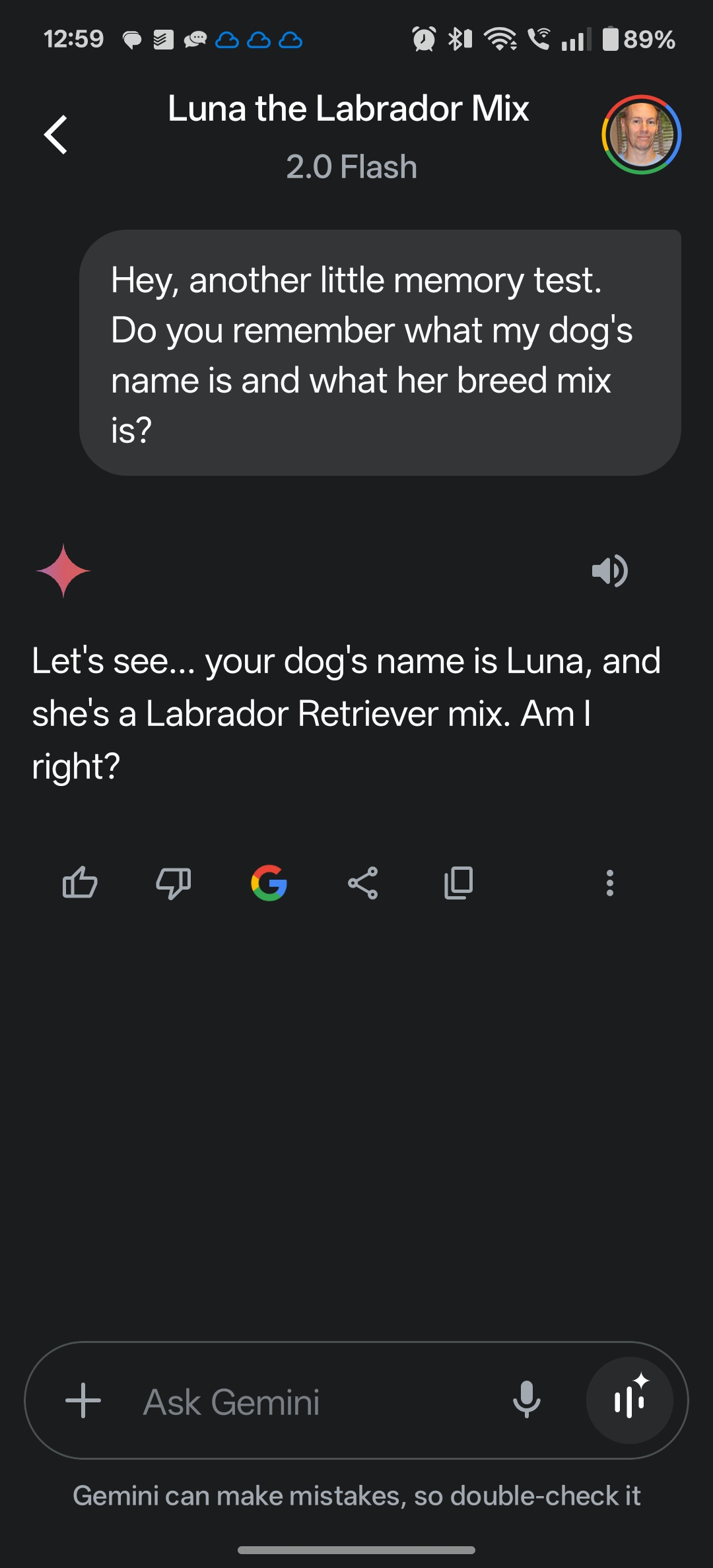Screen dimensions: 713x1568
Task: Go back using the top-left arrow
Action: click(x=56, y=134)
